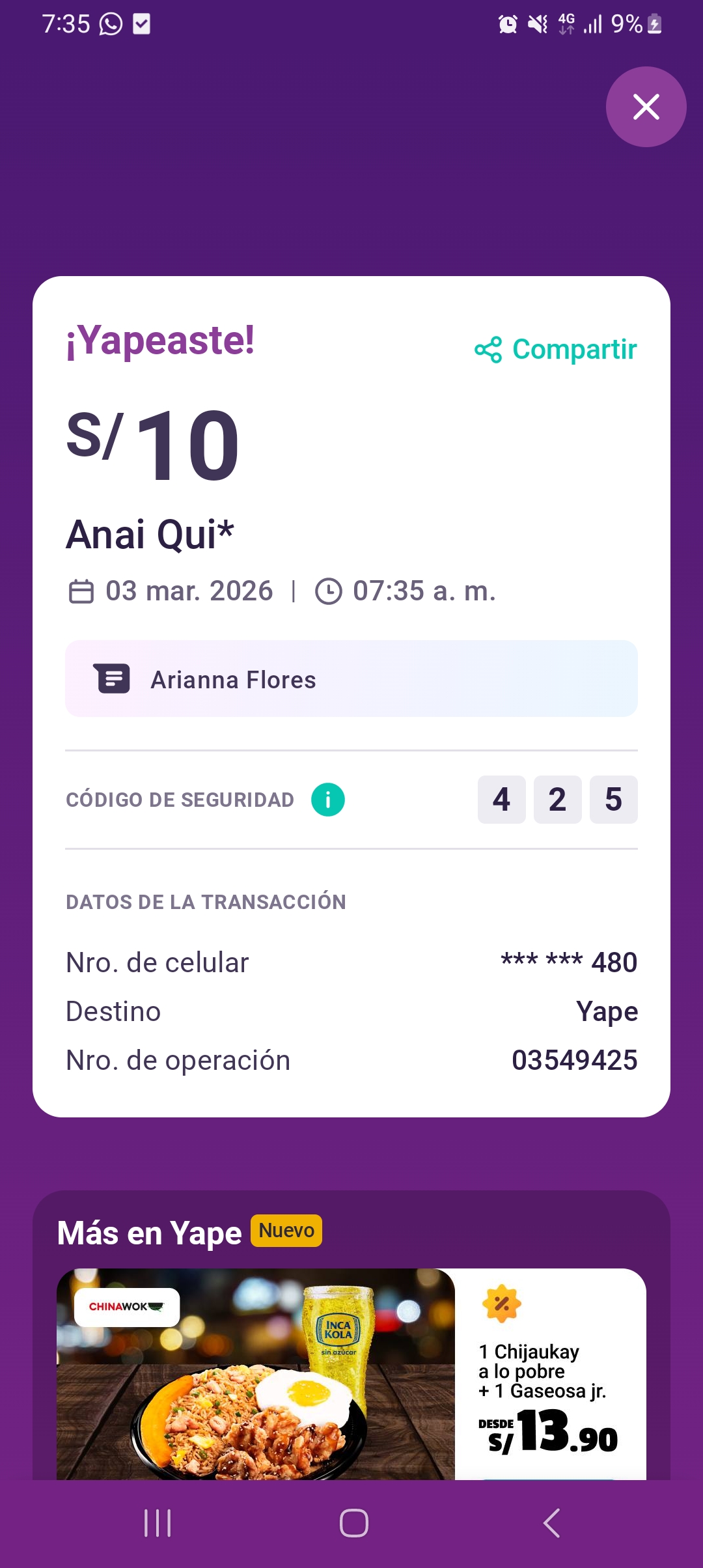Share the payment receipt via Compartir
Viewport: 703px width, 1568px height.
[x=556, y=350]
